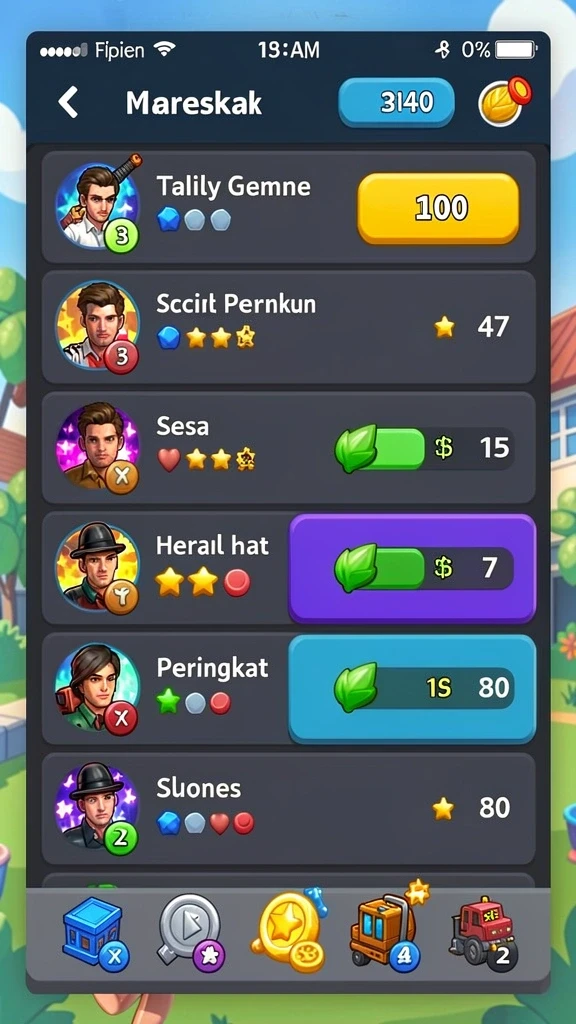The image size is (576, 1024).
Task: Tap the blue button for Peringkat
Action: click(412, 688)
